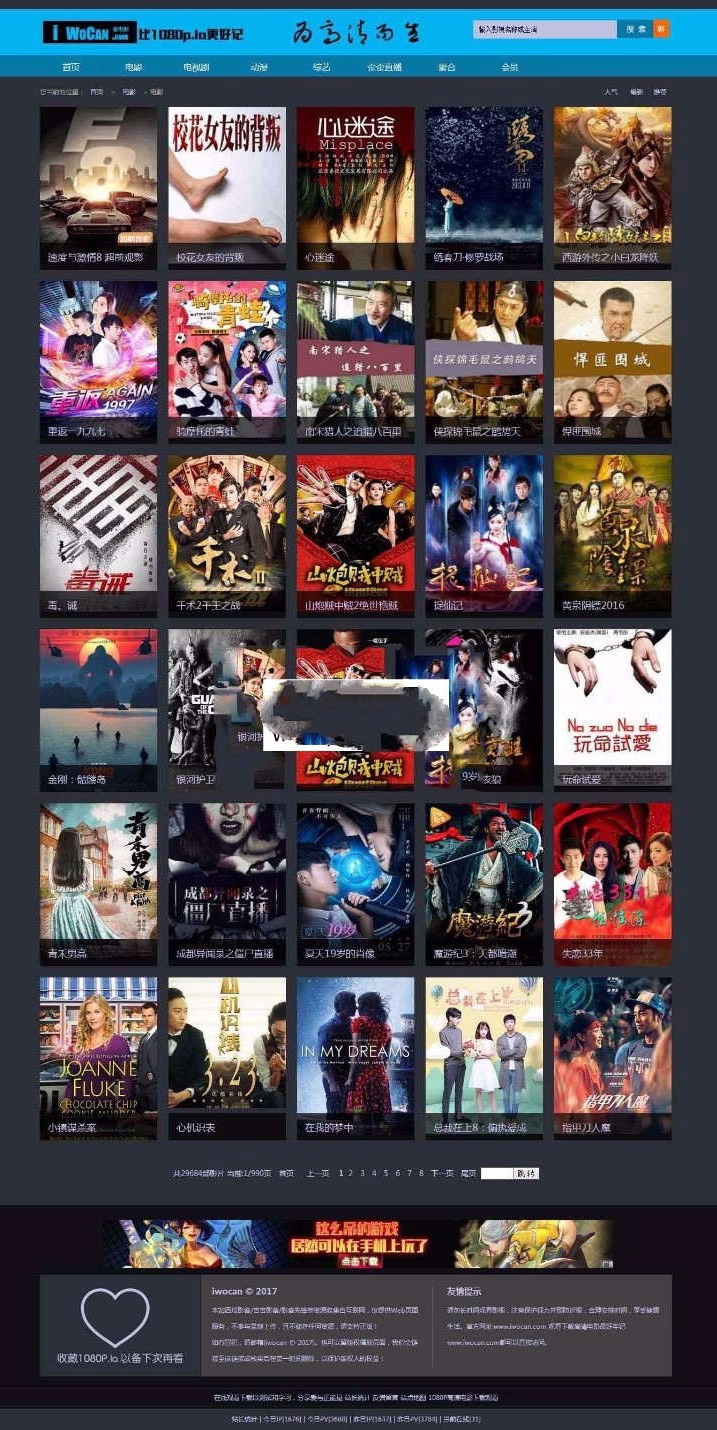Switch to the 电视剧 navigation tab
The height and width of the screenshot is (1430, 717).
196,67
